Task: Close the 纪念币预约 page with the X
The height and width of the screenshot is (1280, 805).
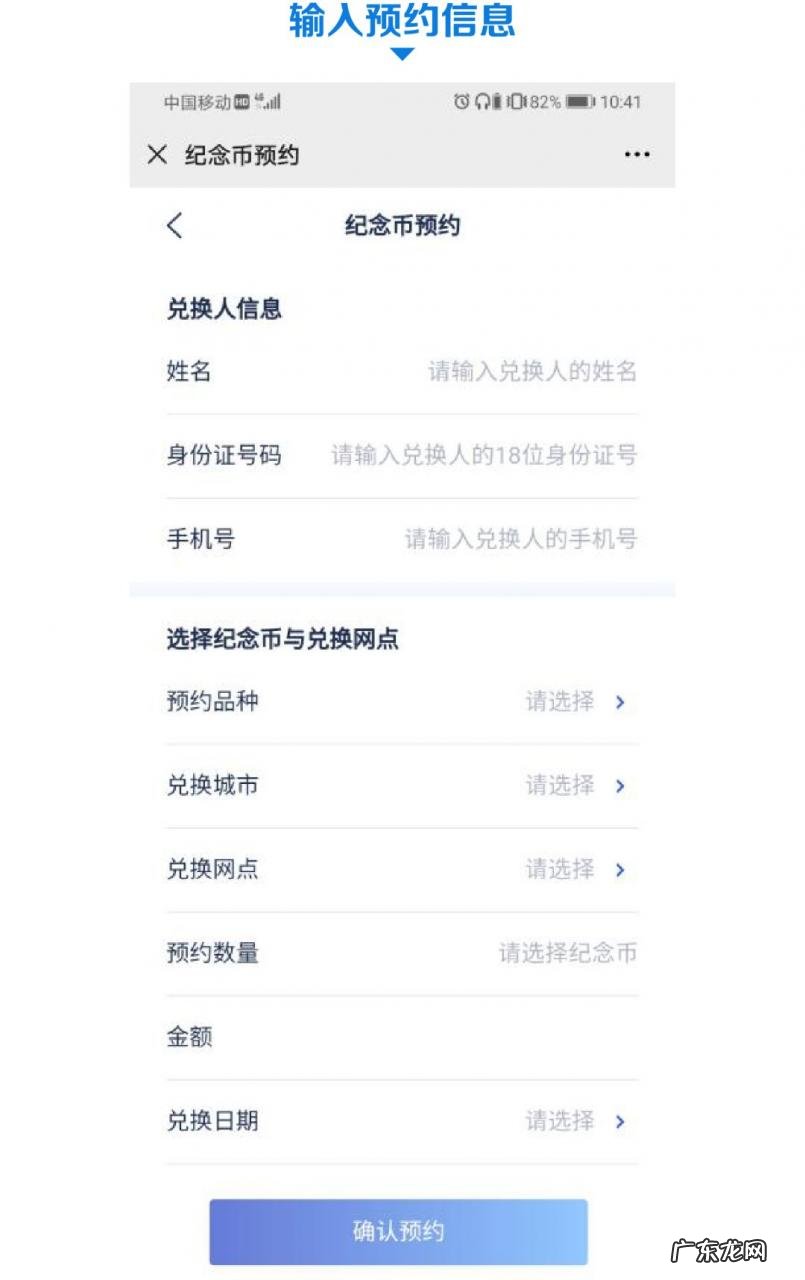Action: click(157, 155)
